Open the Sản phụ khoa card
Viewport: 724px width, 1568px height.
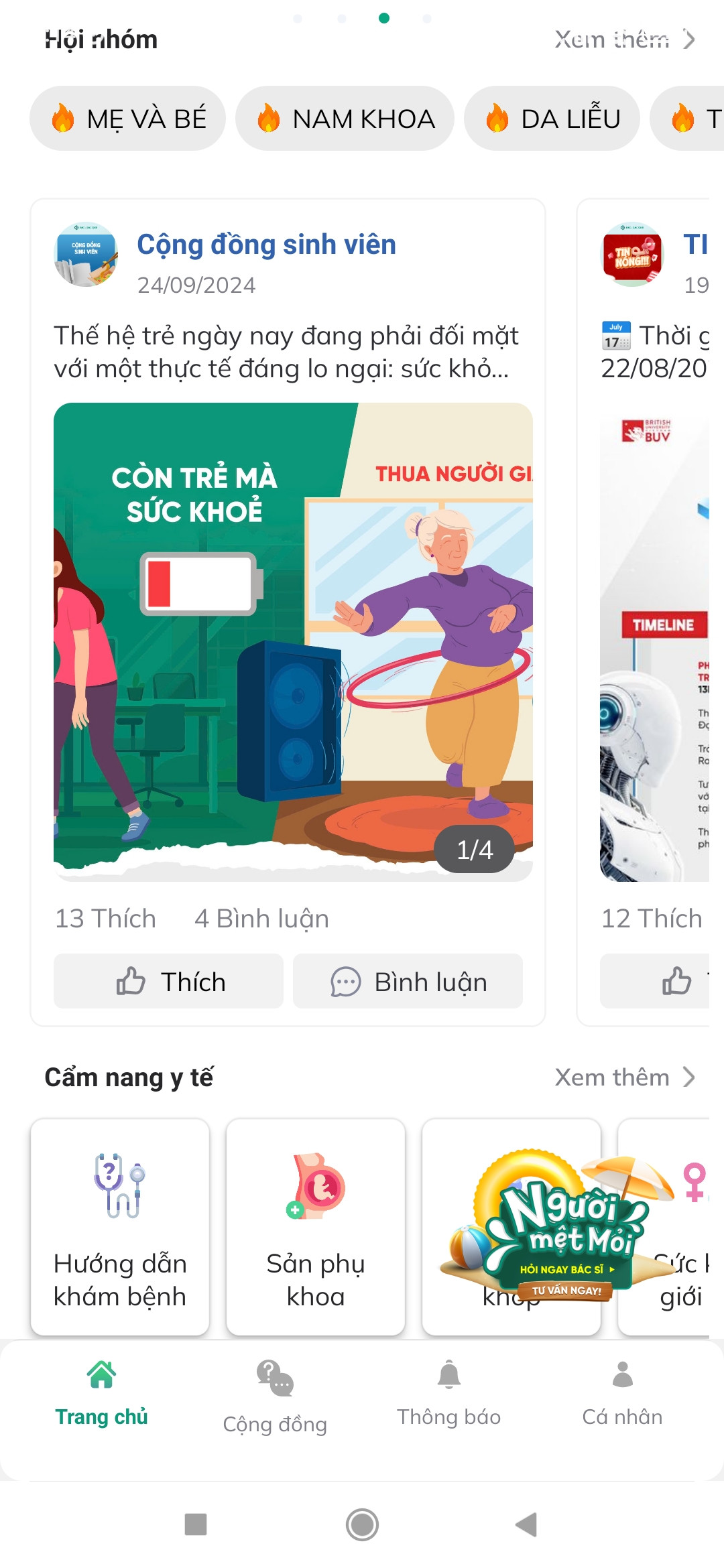316,1226
